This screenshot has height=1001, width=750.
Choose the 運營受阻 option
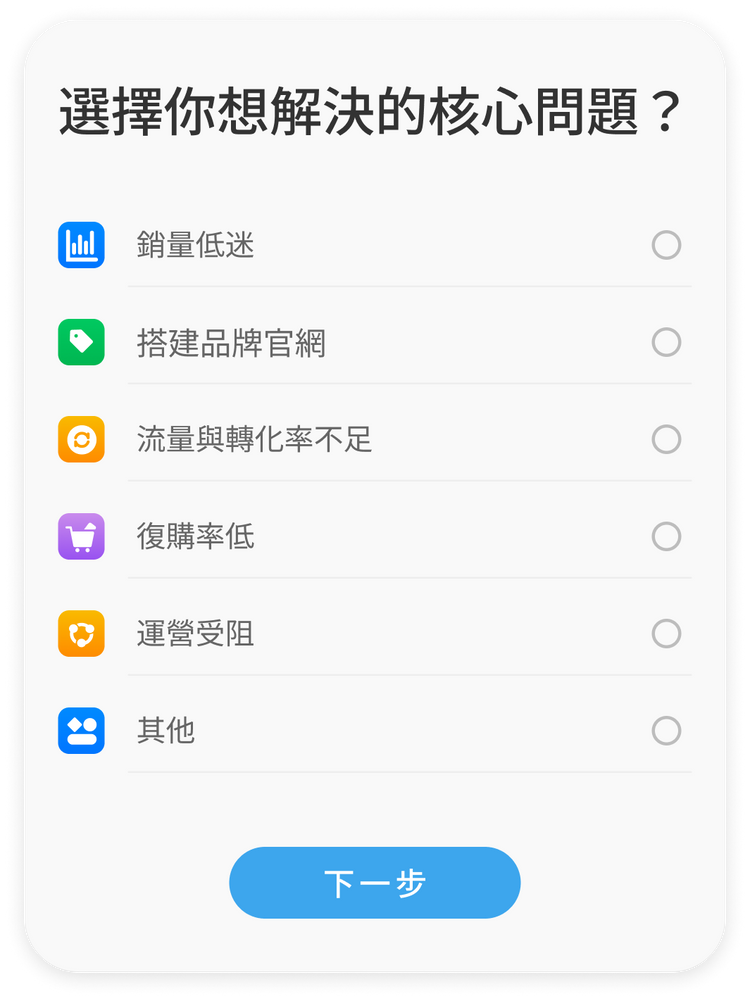click(x=666, y=633)
